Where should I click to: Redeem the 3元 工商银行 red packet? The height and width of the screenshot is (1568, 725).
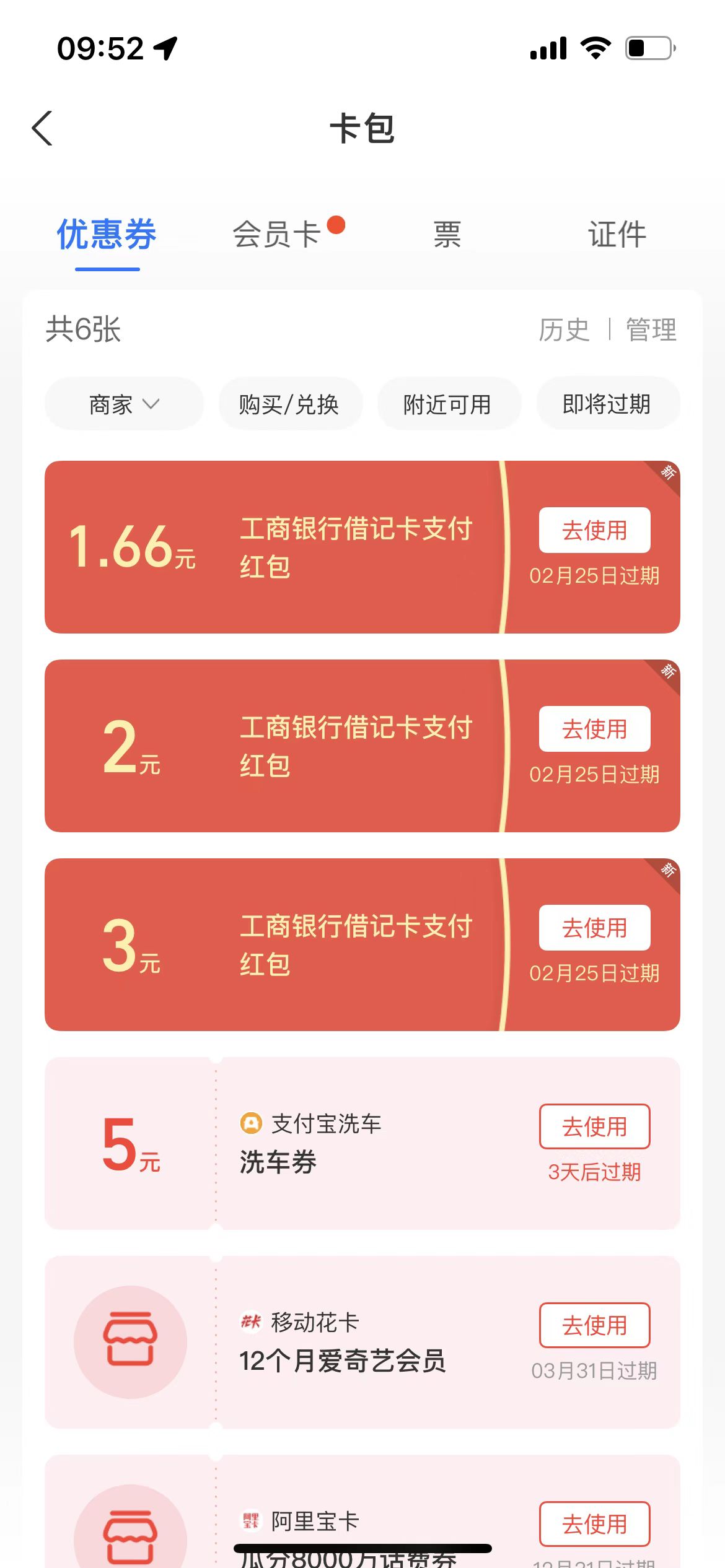[594, 928]
